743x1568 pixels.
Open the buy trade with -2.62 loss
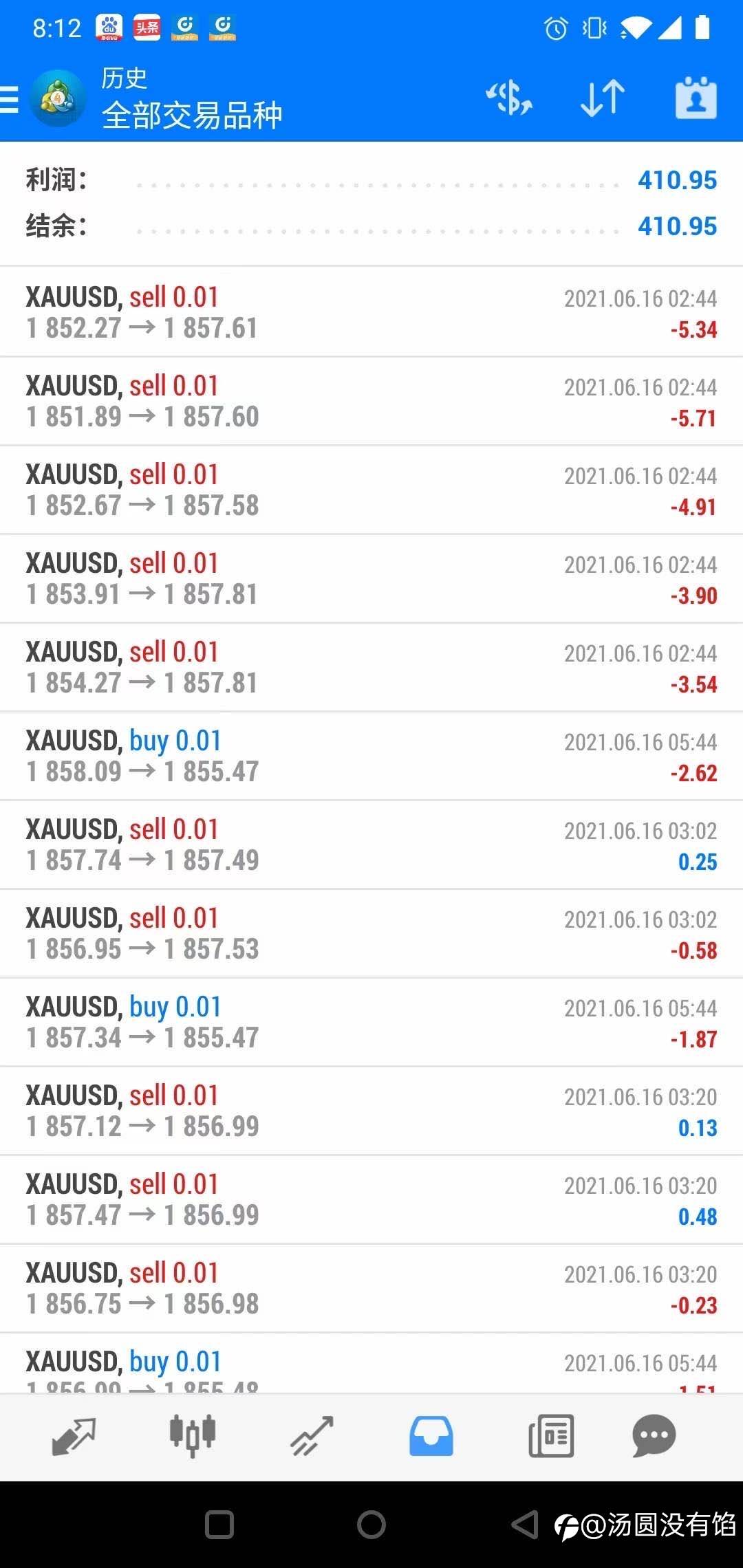point(371,756)
